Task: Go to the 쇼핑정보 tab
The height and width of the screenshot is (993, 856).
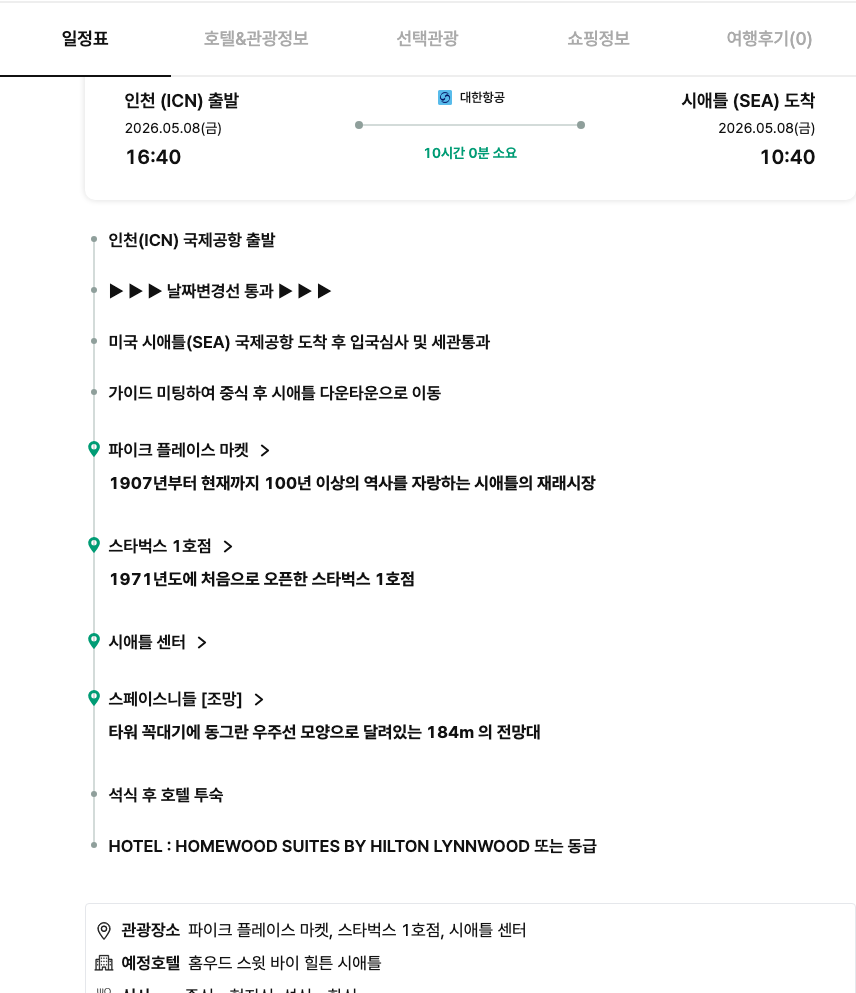Action: [x=598, y=39]
